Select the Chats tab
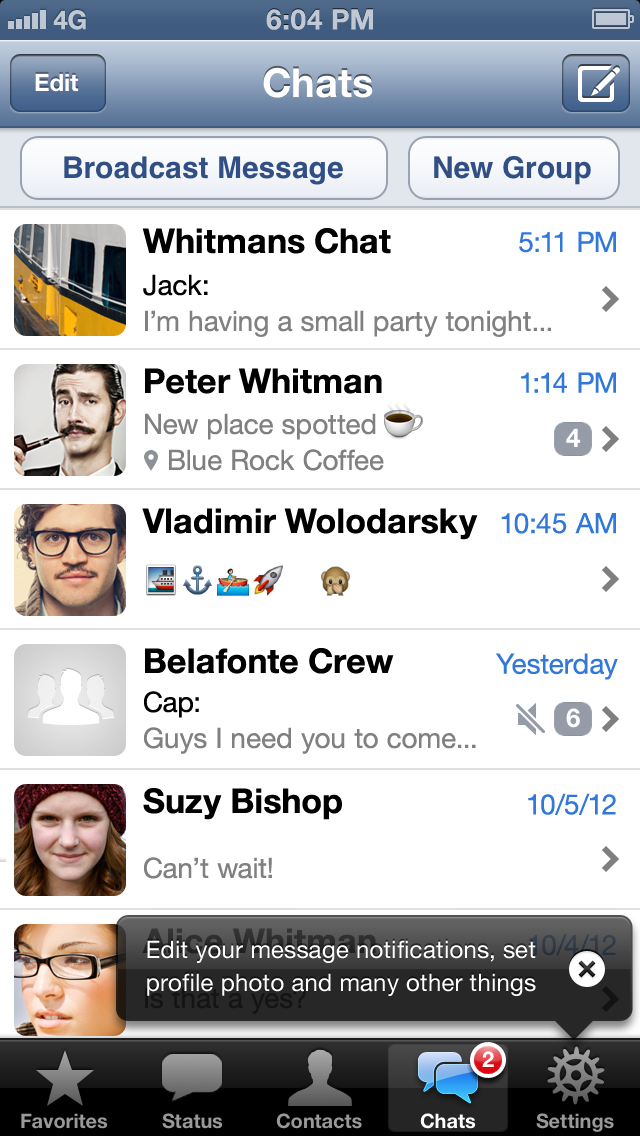The height and width of the screenshot is (1136, 640). (x=447, y=1090)
